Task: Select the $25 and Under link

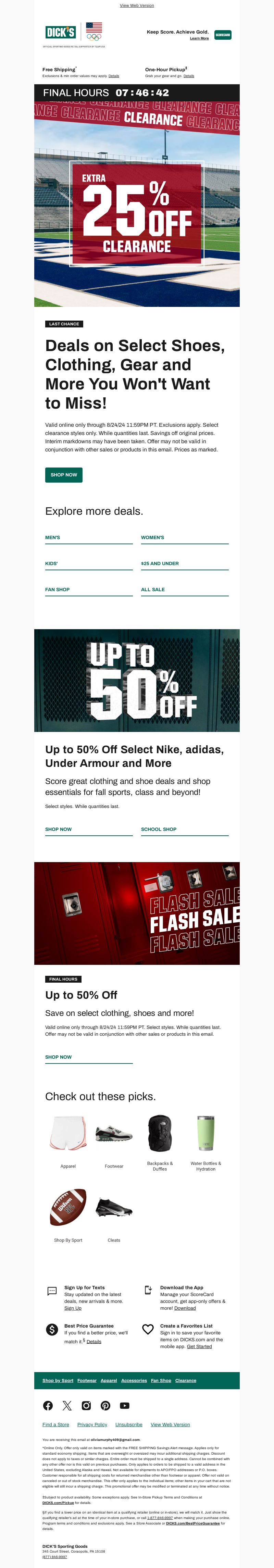Action: point(160,564)
